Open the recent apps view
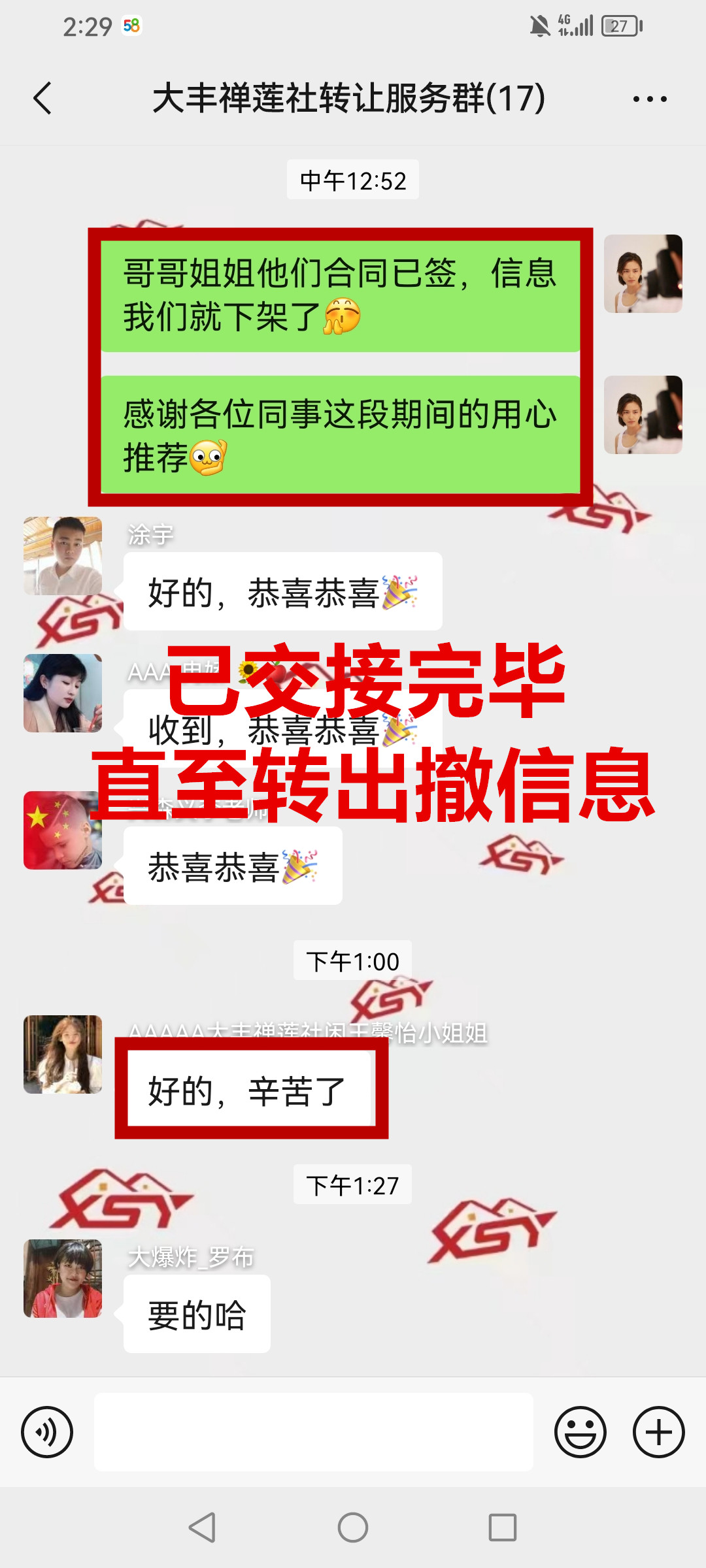This screenshot has width=706, height=1568. pyautogui.click(x=503, y=1527)
